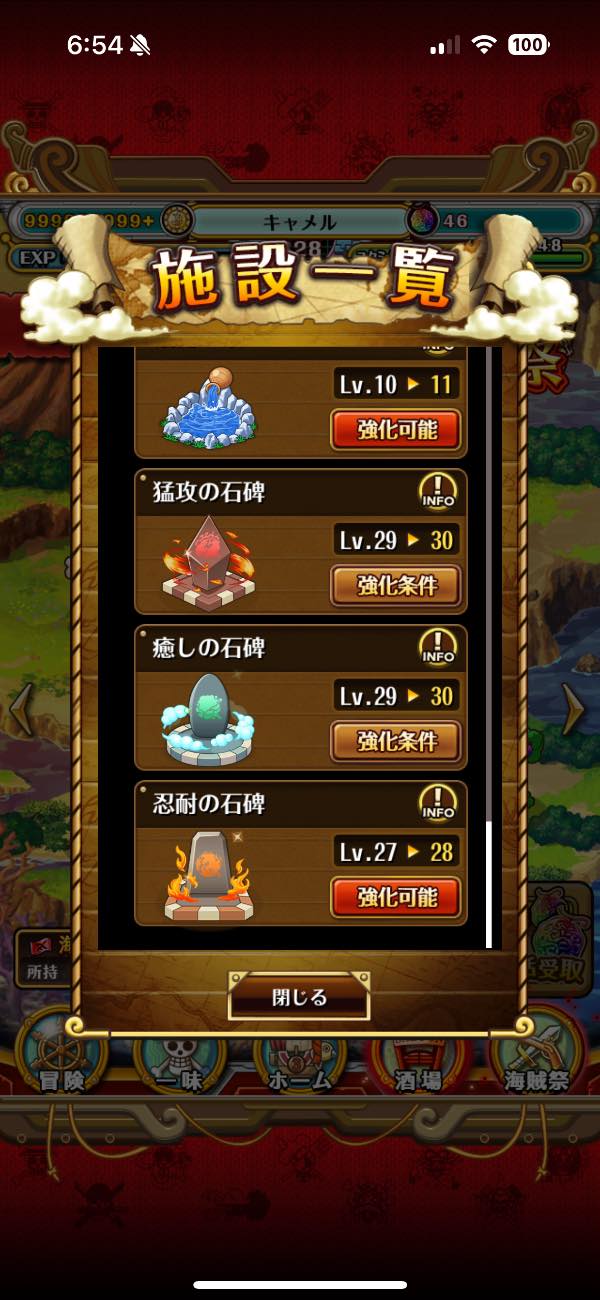View 強化条件 for 猛攻の石碑

tap(396, 585)
